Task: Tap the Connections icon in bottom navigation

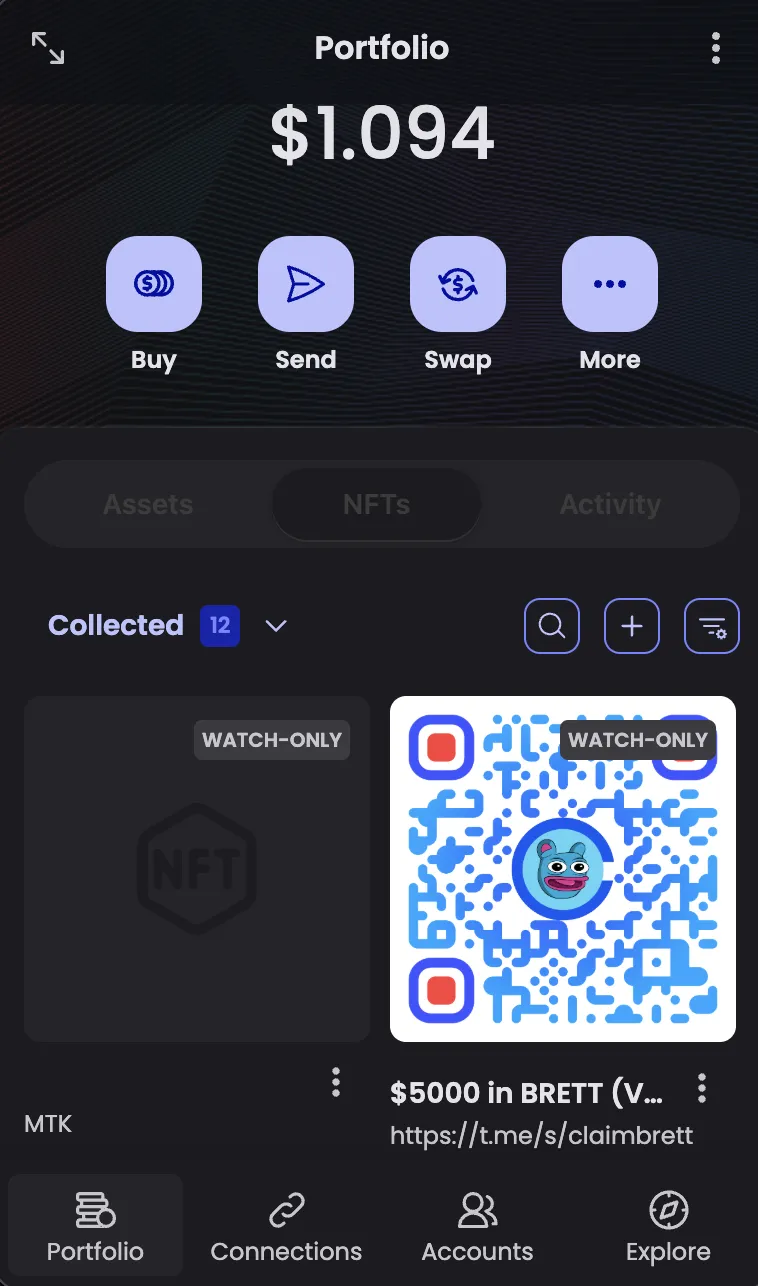Action: point(286,1225)
